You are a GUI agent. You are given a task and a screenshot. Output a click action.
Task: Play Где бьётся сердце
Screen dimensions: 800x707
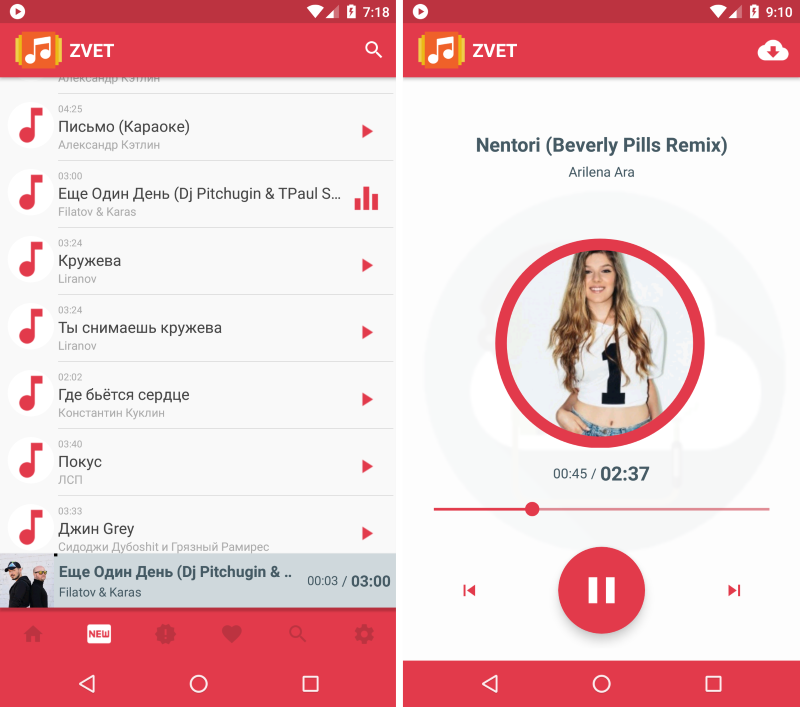(x=367, y=399)
